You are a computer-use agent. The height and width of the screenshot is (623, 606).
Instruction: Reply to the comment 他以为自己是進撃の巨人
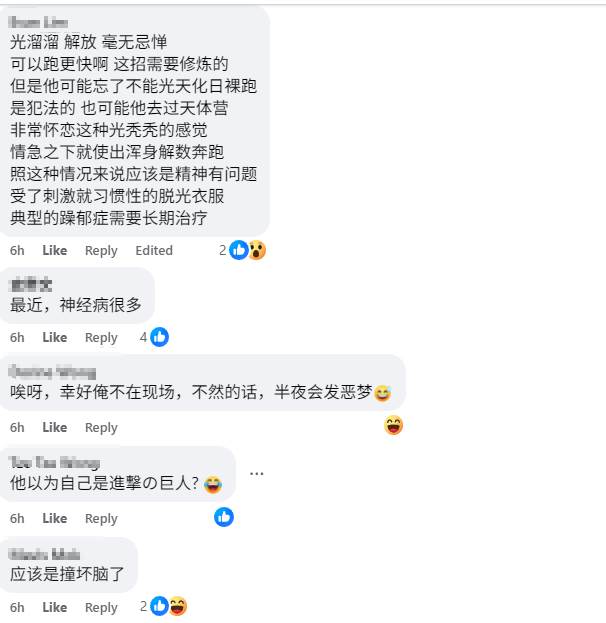click(101, 519)
